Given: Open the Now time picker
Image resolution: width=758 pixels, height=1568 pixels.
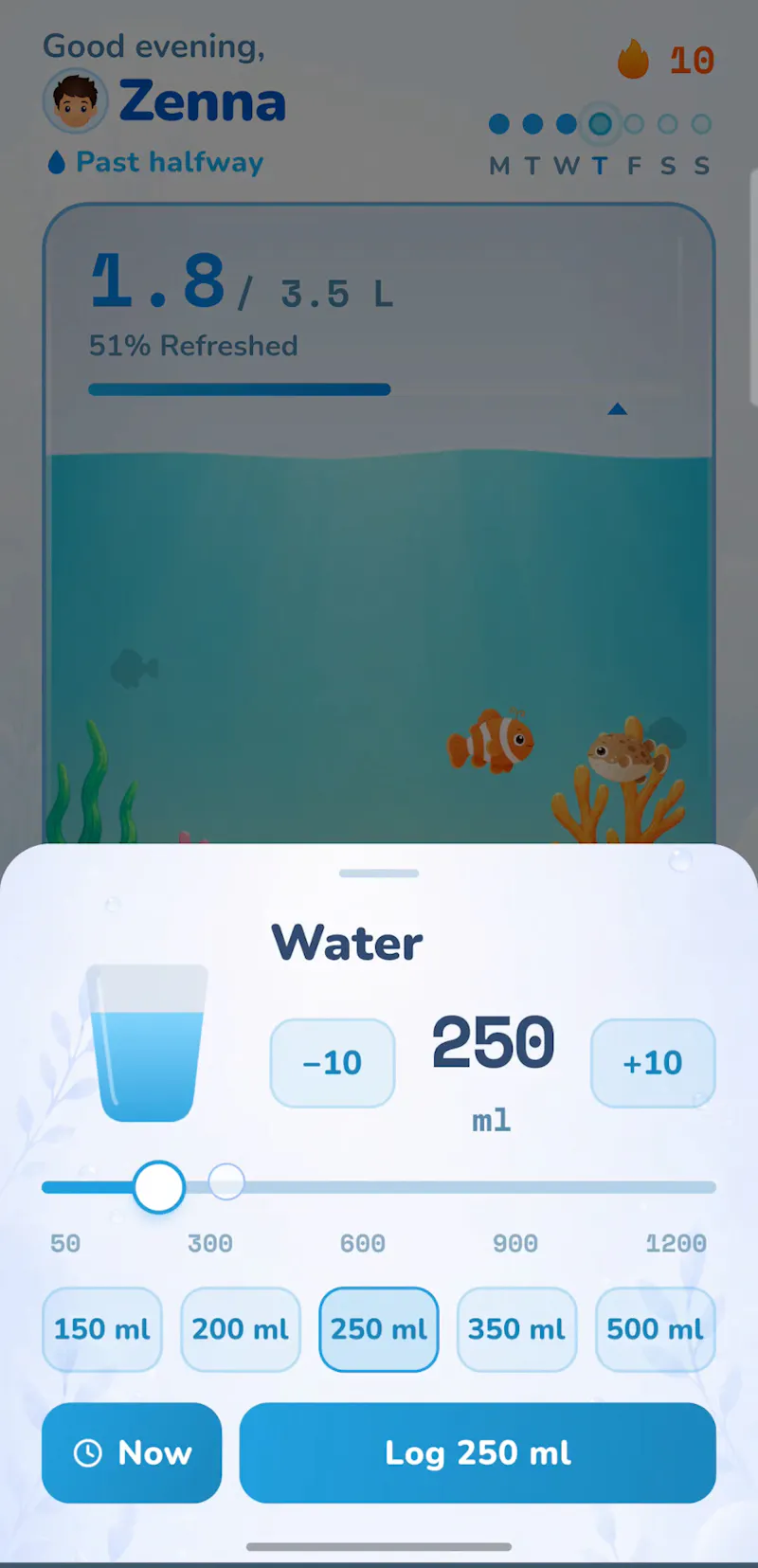Looking at the screenshot, I should [132, 1452].
